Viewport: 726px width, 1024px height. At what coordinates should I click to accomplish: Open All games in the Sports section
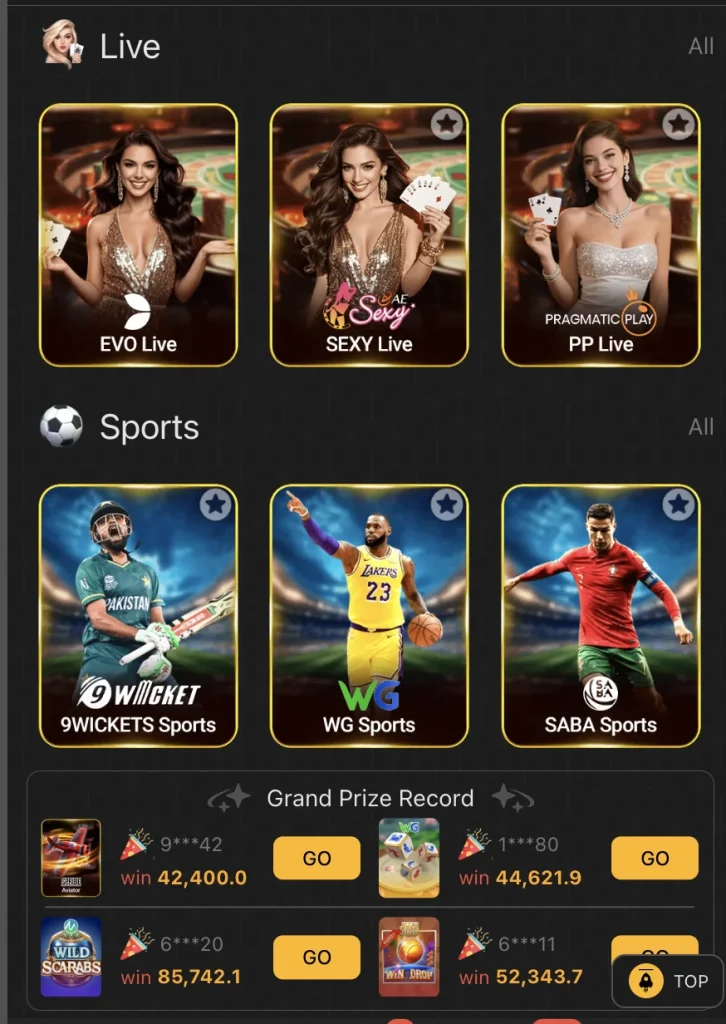[701, 426]
